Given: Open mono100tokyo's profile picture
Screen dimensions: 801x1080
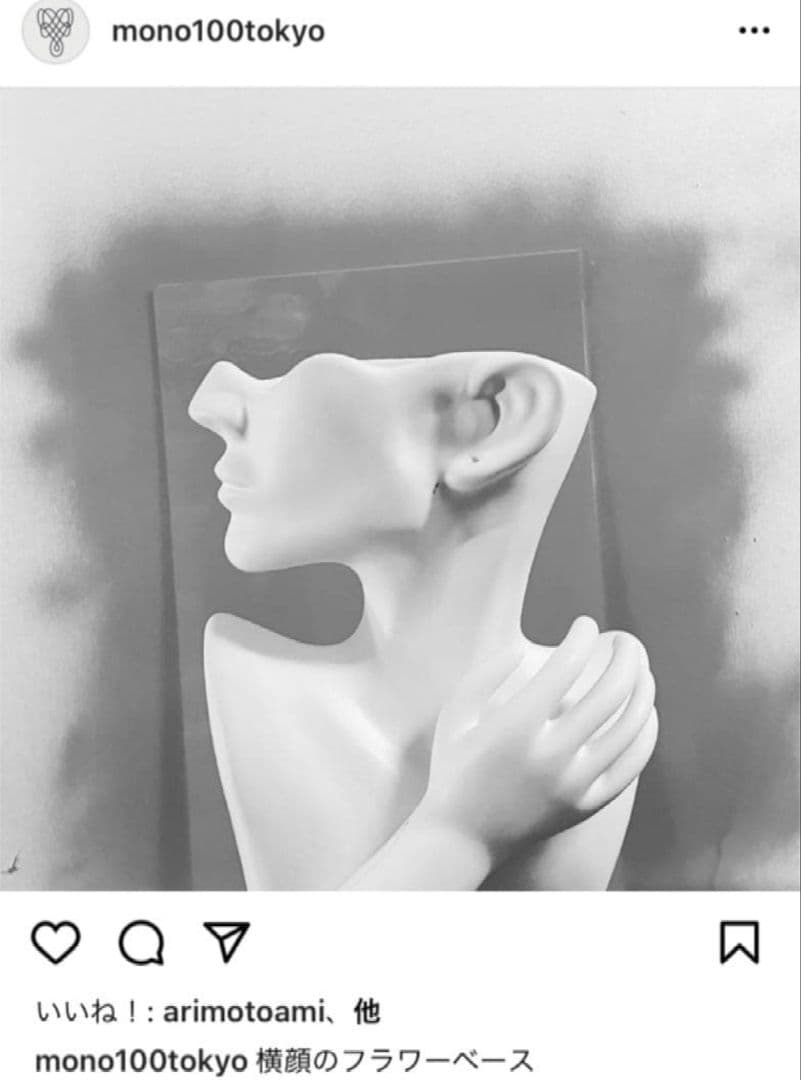Looking at the screenshot, I should [x=56, y=32].
